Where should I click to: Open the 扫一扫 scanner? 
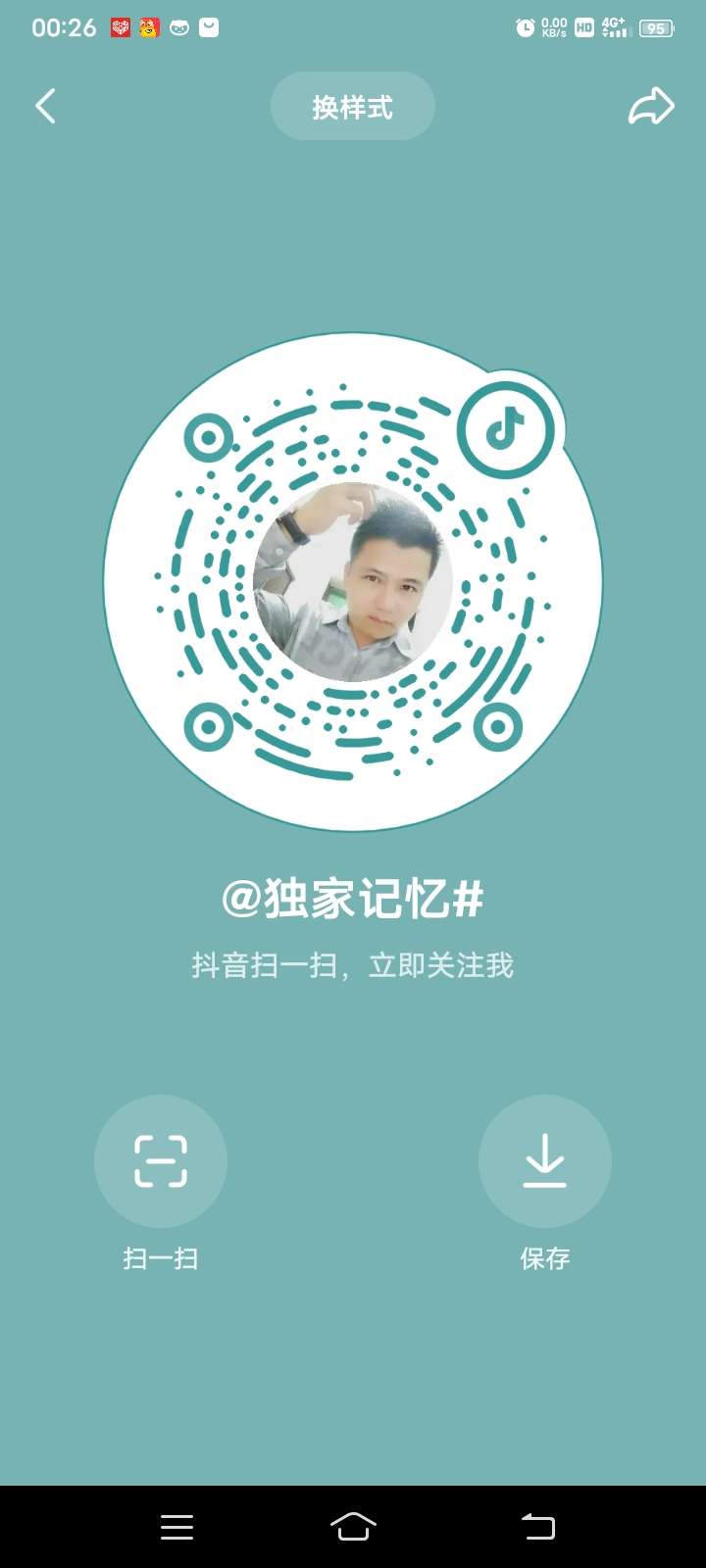pos(161,1161)
